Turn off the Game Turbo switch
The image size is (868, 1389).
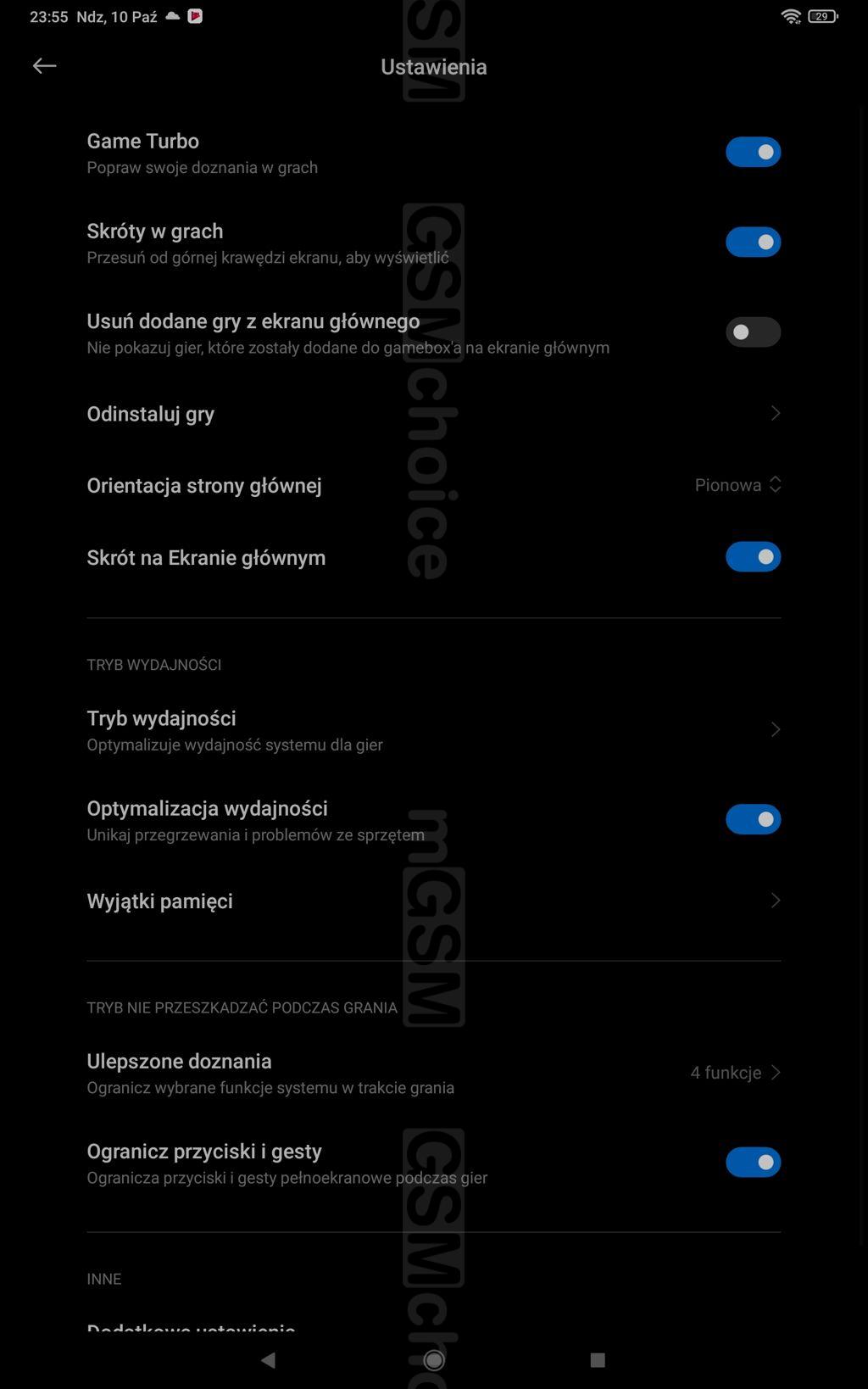tap(753, 153)
